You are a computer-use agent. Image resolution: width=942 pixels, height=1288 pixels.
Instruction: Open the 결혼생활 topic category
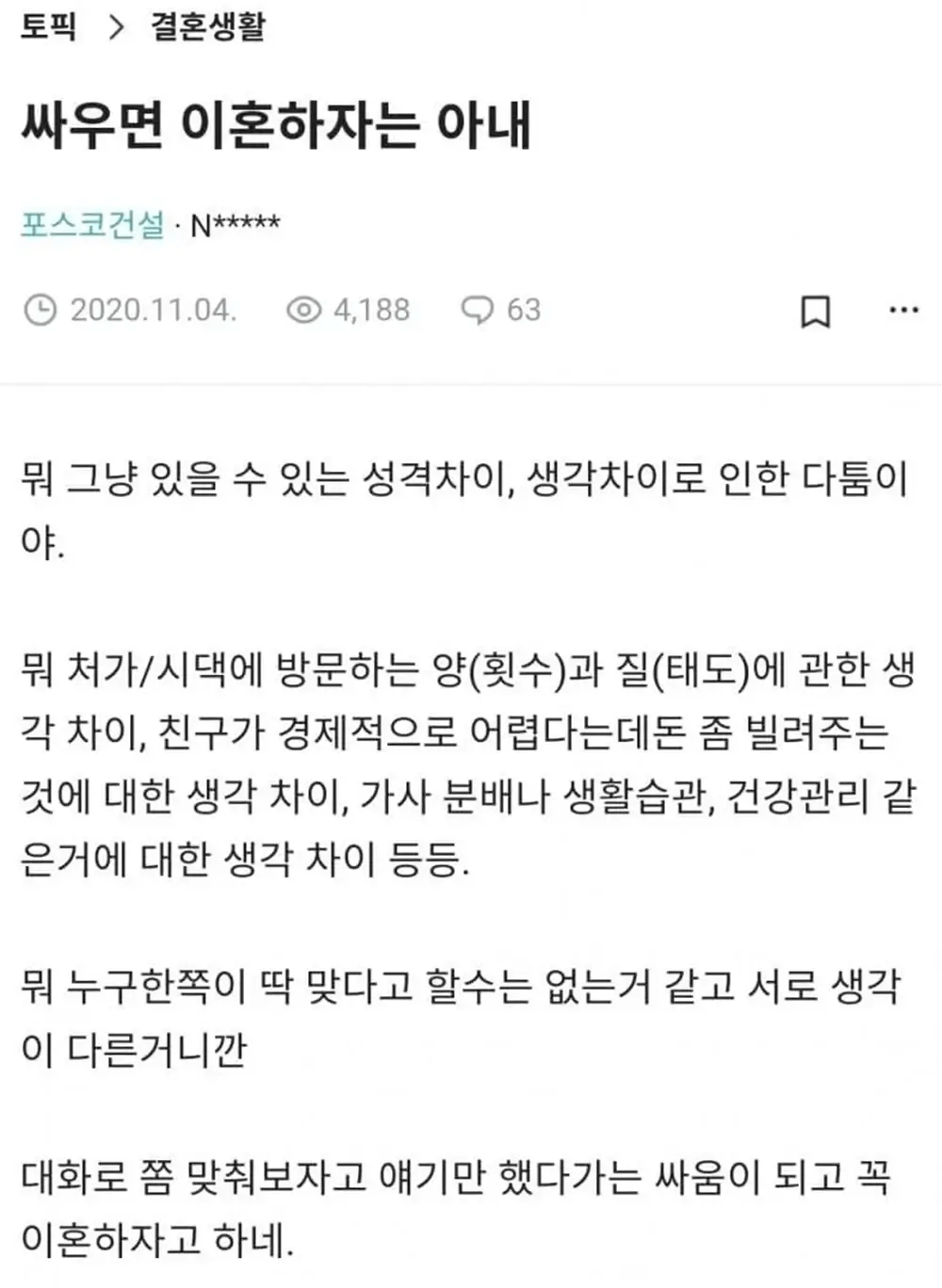point(208,25)
